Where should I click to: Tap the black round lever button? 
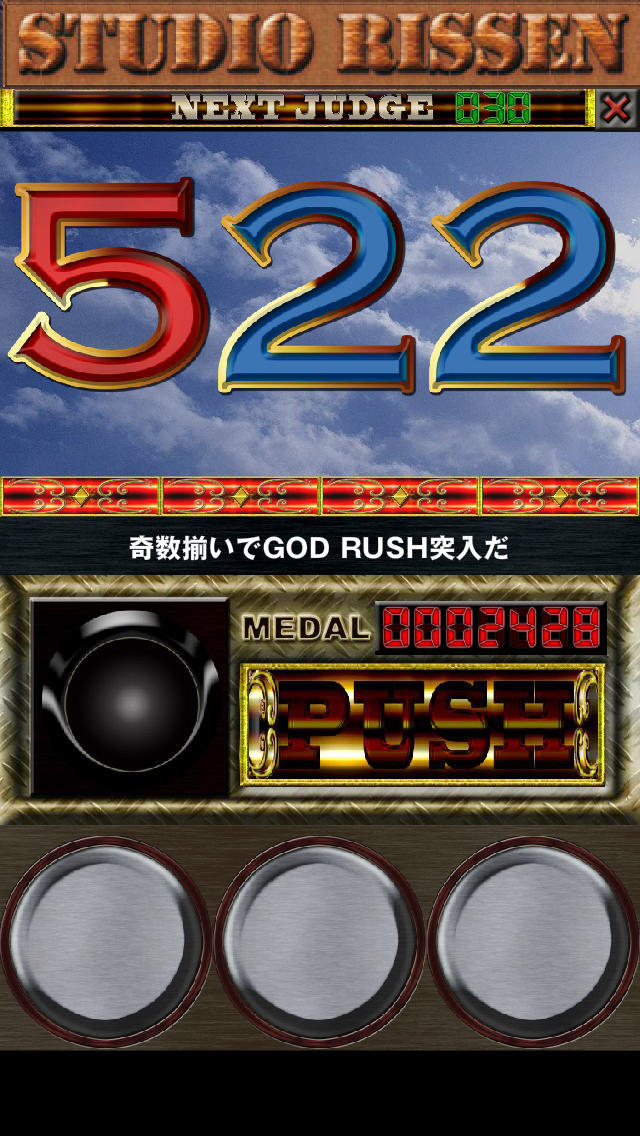(x=130, y=695)
